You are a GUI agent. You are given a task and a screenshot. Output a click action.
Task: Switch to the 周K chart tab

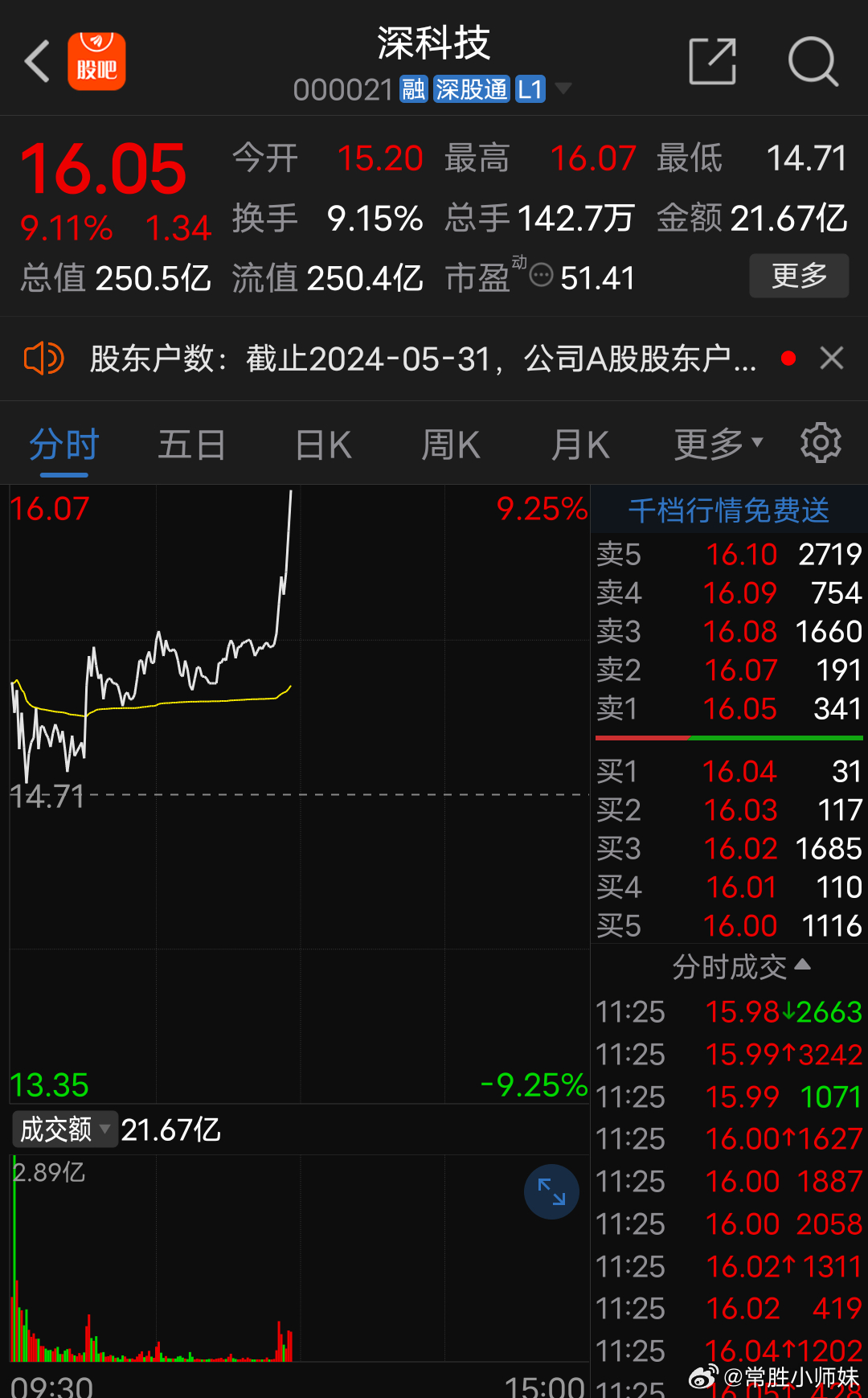click(x=451, y=445)
